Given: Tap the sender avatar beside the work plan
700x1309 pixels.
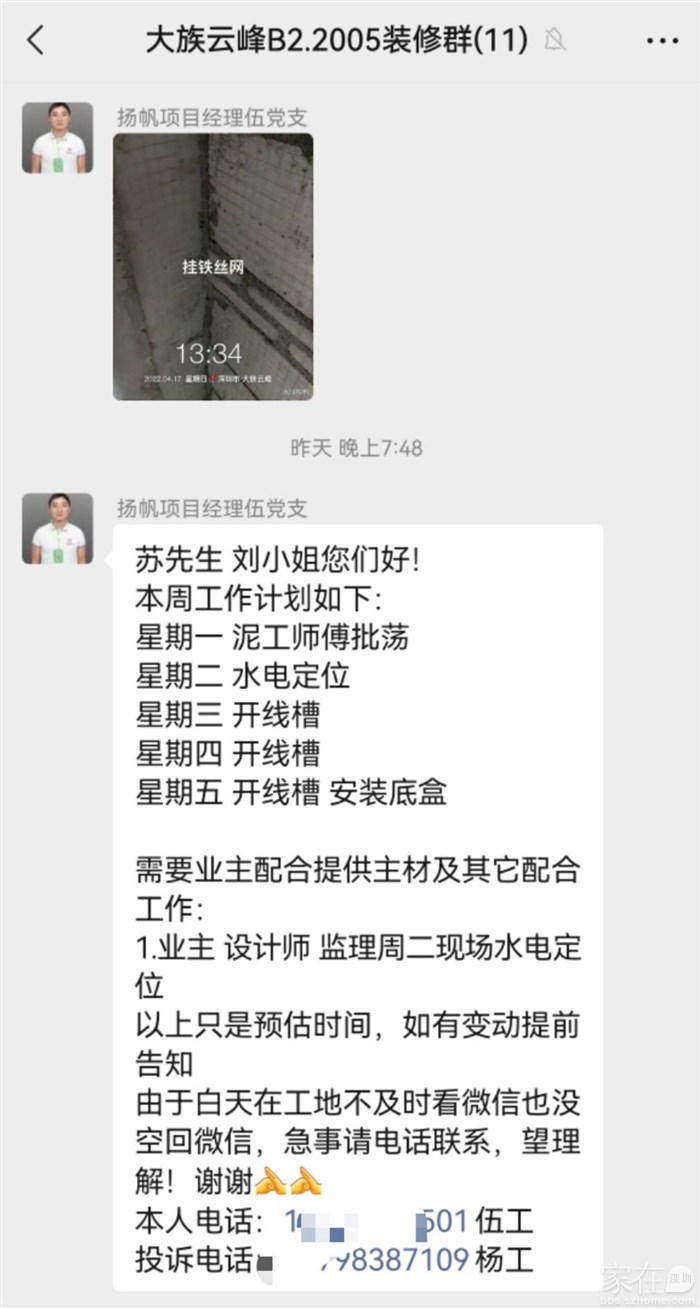Looking at the screenshot, I should click(57, 528).
